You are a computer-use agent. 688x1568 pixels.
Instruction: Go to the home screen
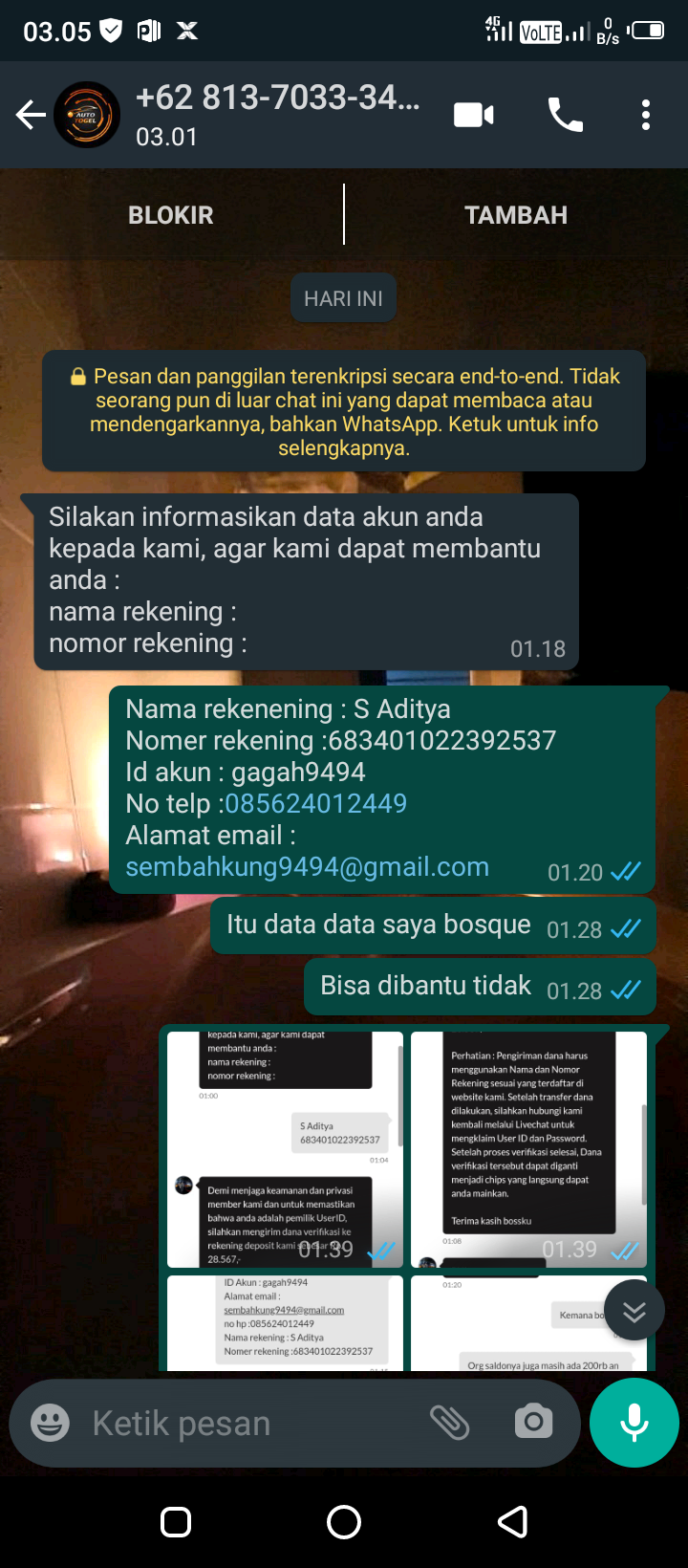point(344,1522)
